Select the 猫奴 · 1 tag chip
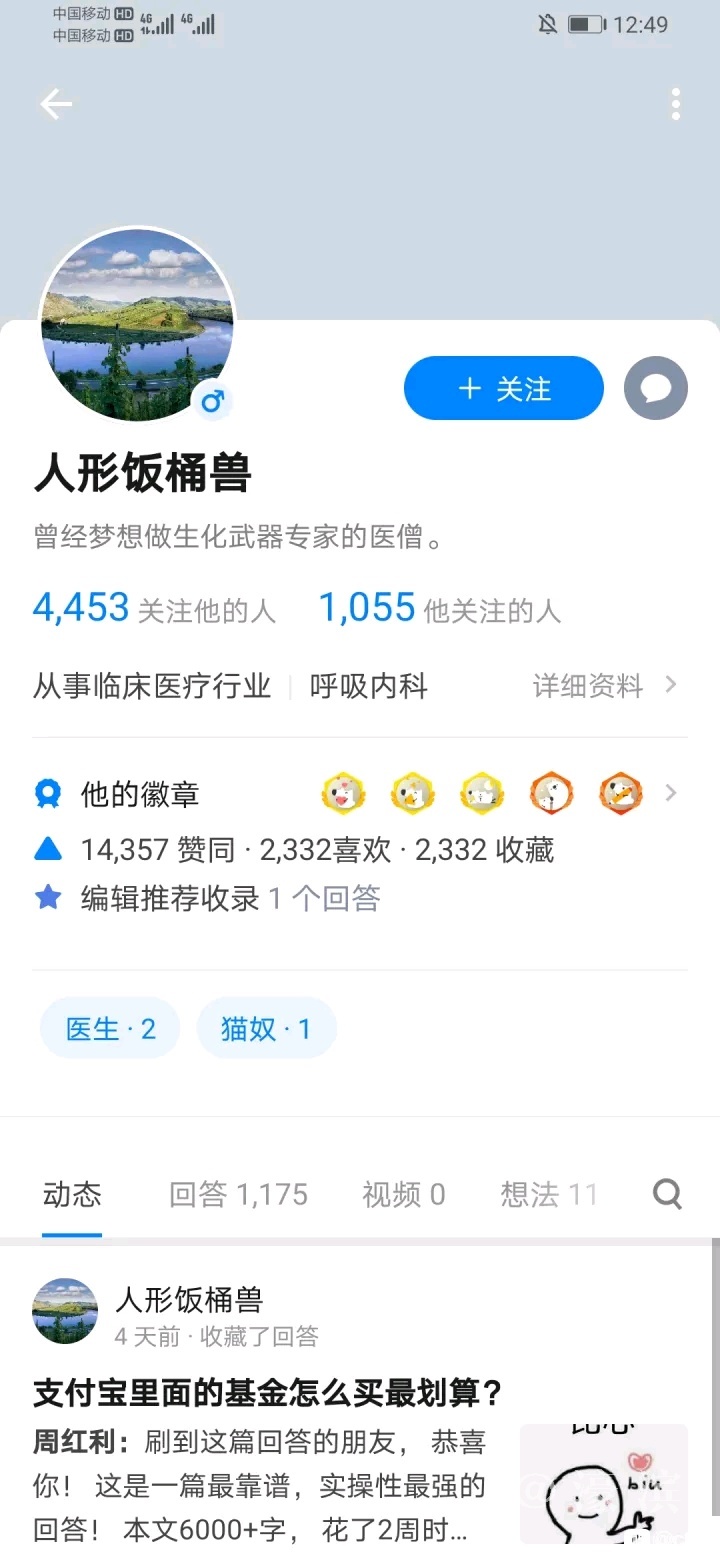Screen dimensions: 720x1560 coord(266,1028)
